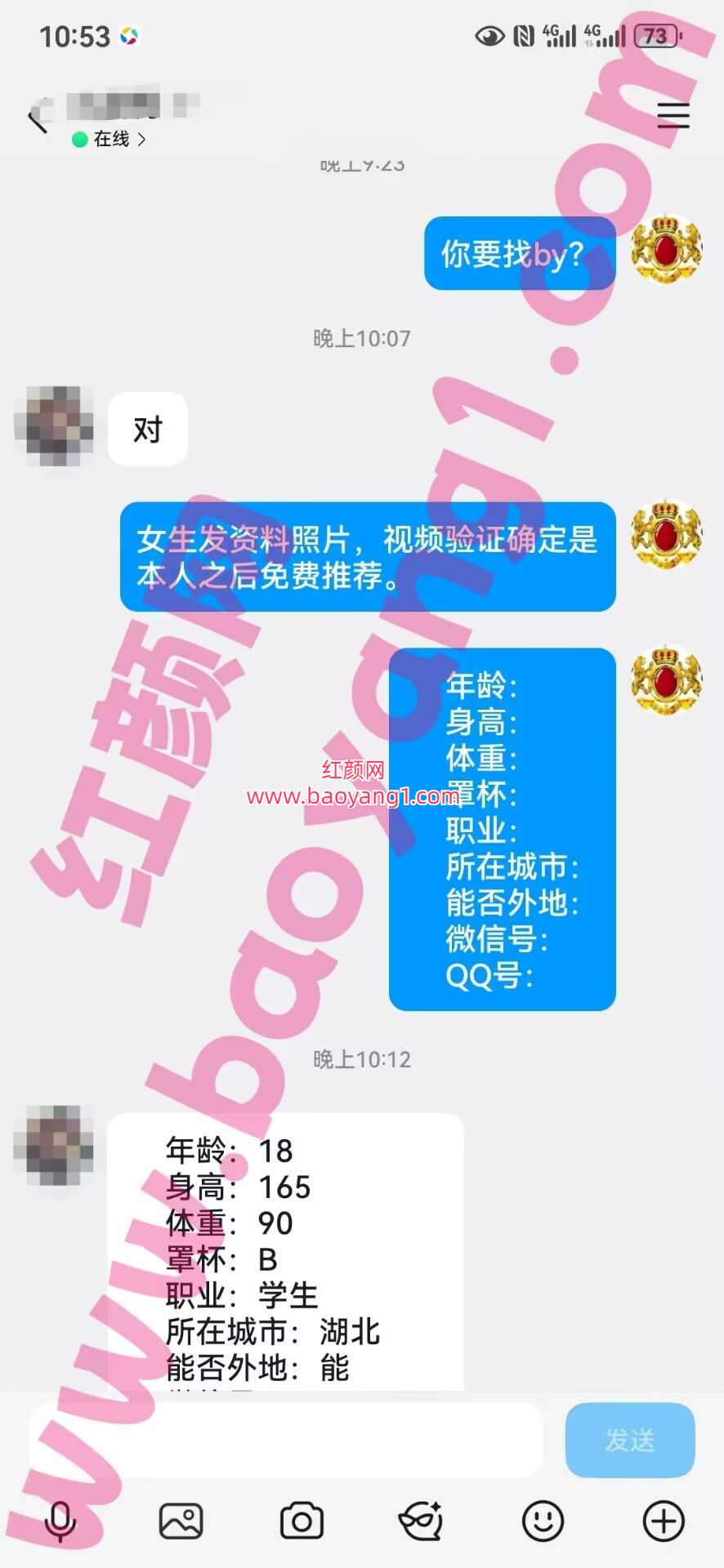Open the photo gallery picker
724x1568 pixels.
pos(181,1521)
